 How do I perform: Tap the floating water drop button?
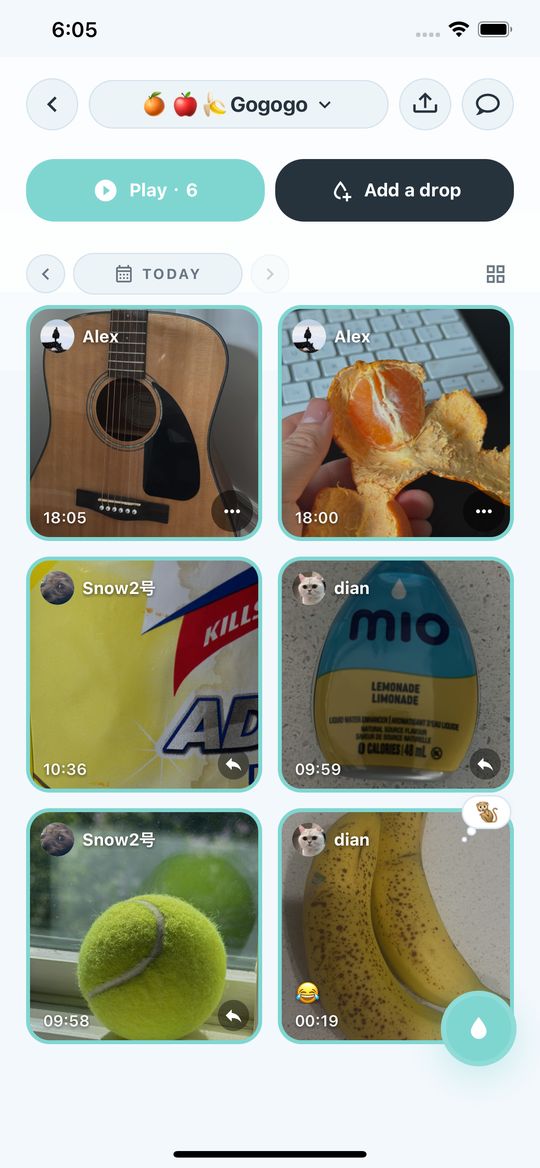point(478,1029)
